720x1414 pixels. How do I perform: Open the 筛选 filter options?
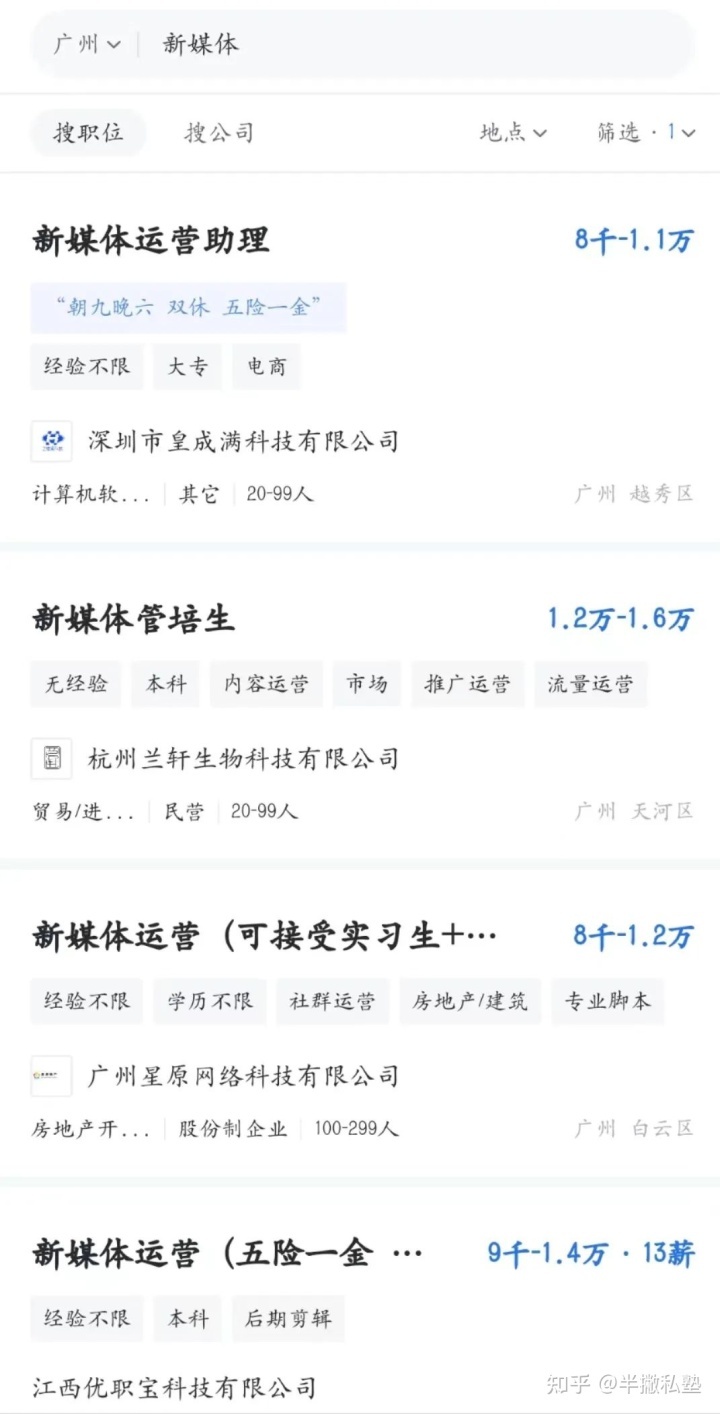click(646, 133)
